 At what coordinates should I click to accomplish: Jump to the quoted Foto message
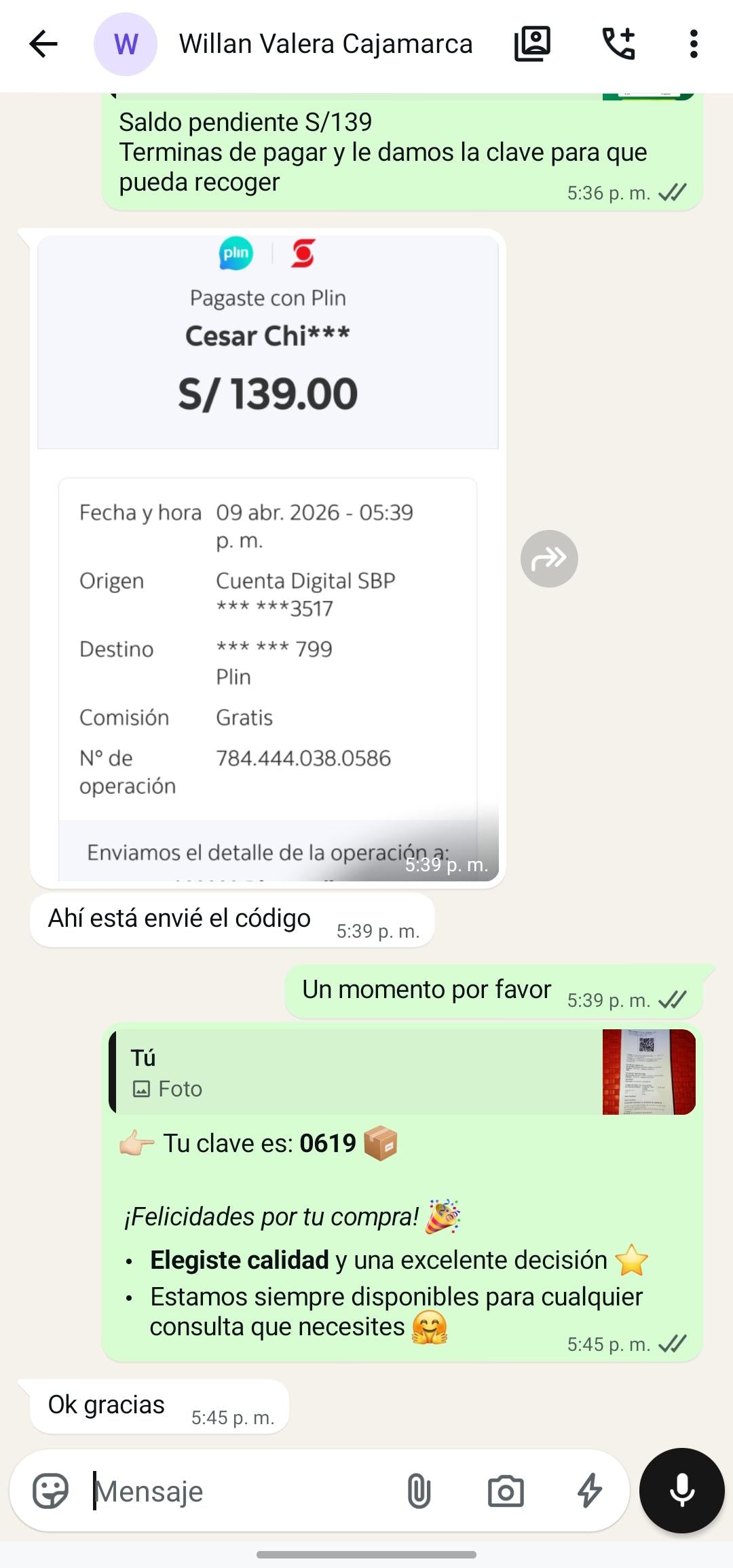[402, 1072]
